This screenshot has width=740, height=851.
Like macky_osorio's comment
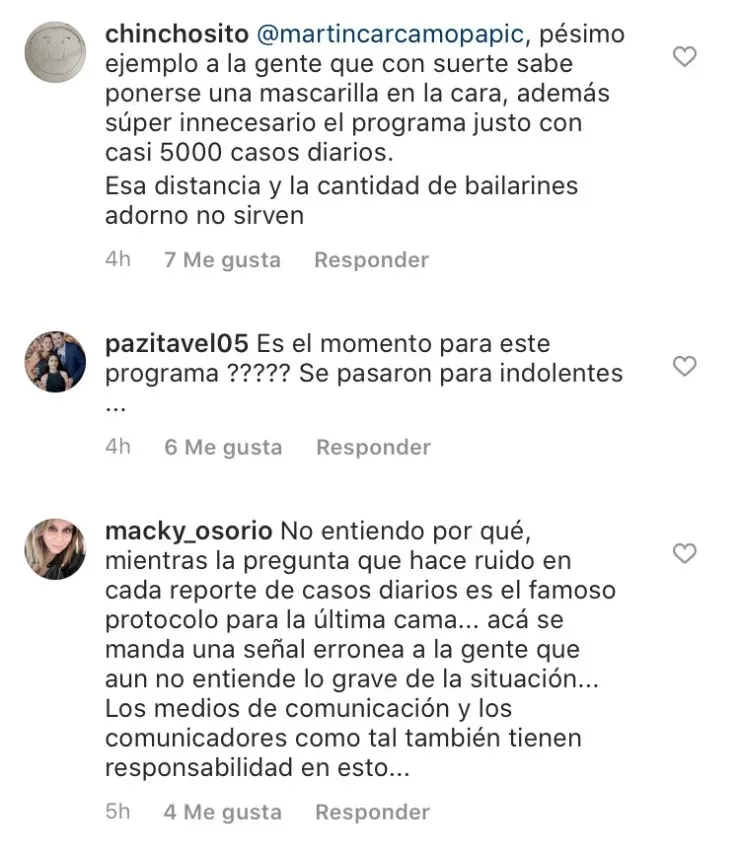point(684,553)
